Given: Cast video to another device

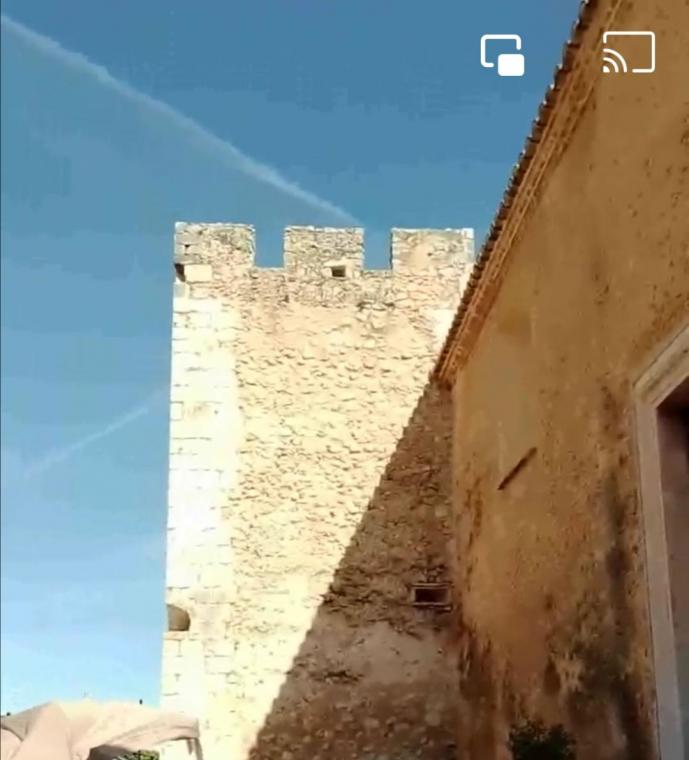Looking at the screenshot, I should pyautogui.click(x=628, y=52).
